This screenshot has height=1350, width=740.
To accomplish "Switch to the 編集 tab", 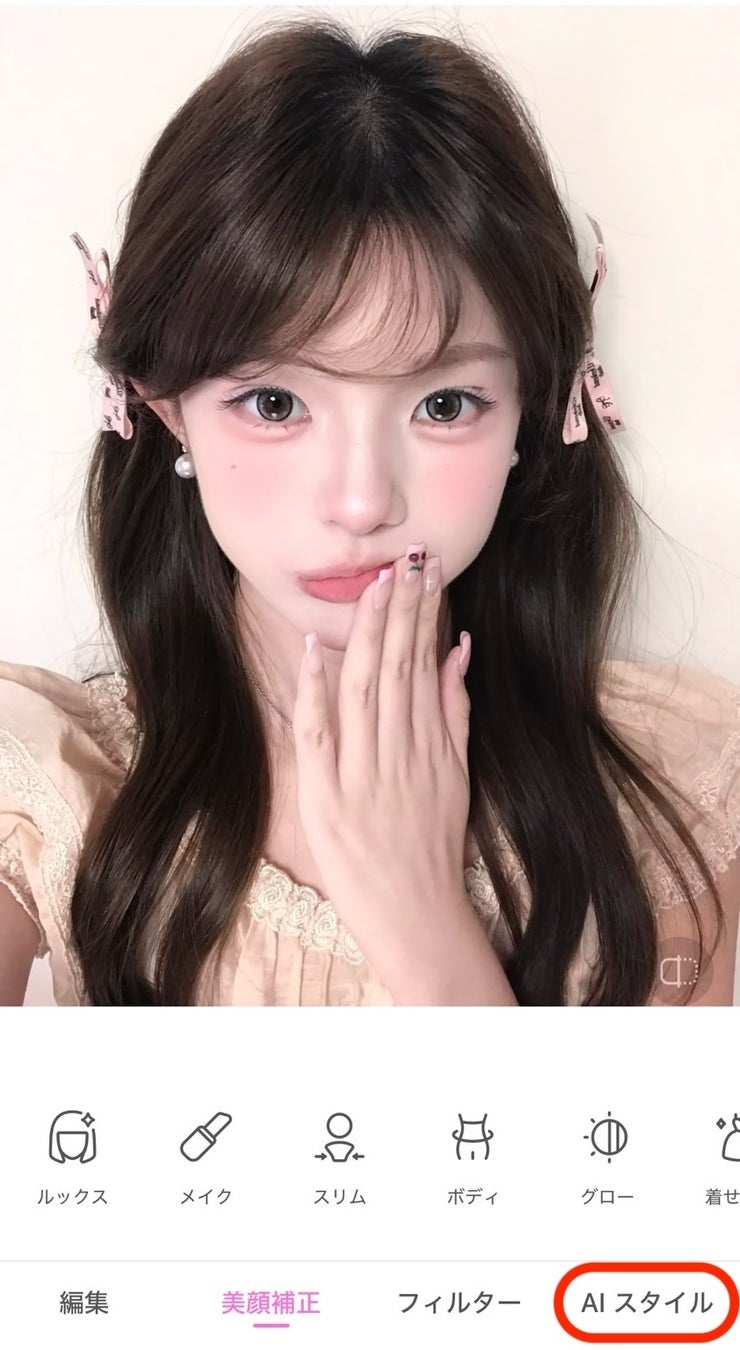I will pyautogui.click(x=84, y=1302).
